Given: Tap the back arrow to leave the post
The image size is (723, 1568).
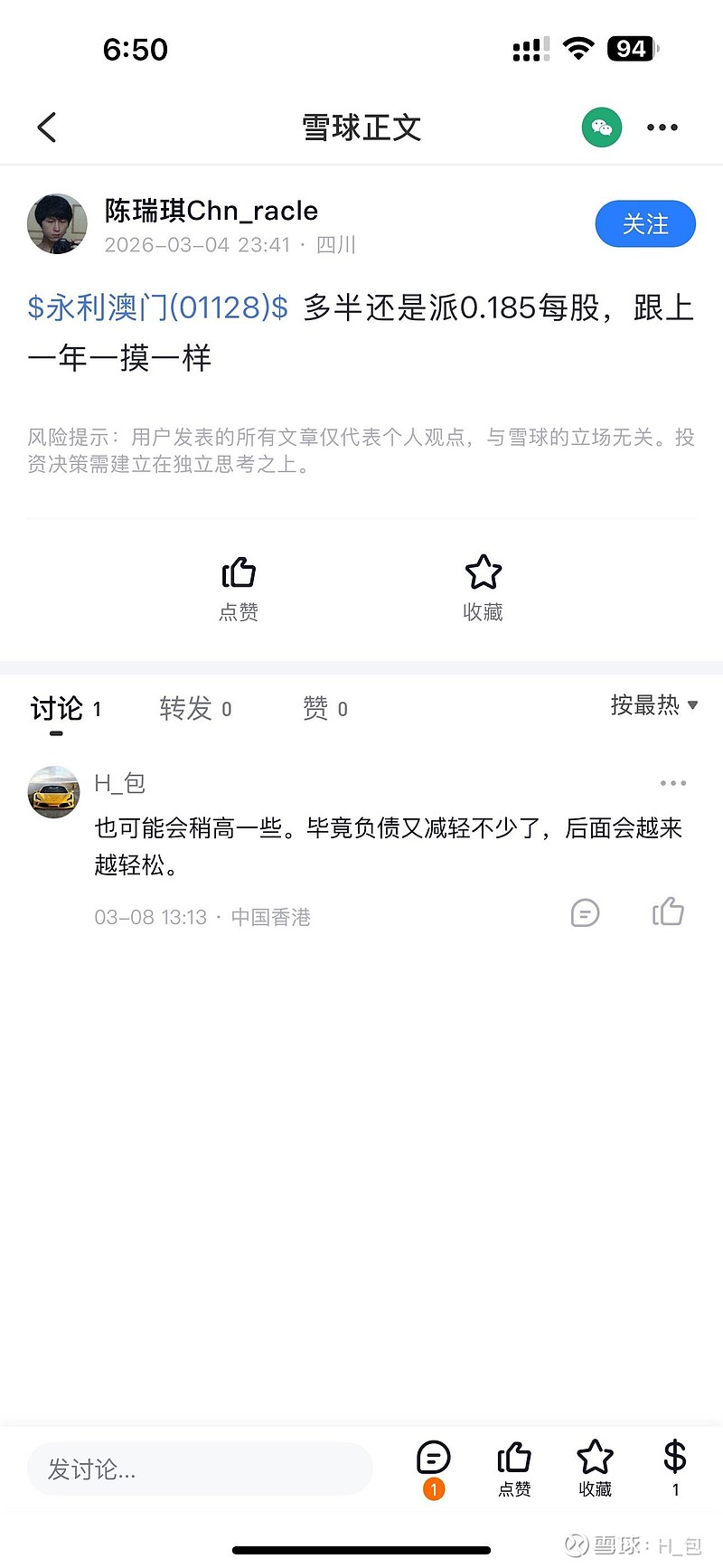Looking at the screenshot, I should (x=46, y=128).
